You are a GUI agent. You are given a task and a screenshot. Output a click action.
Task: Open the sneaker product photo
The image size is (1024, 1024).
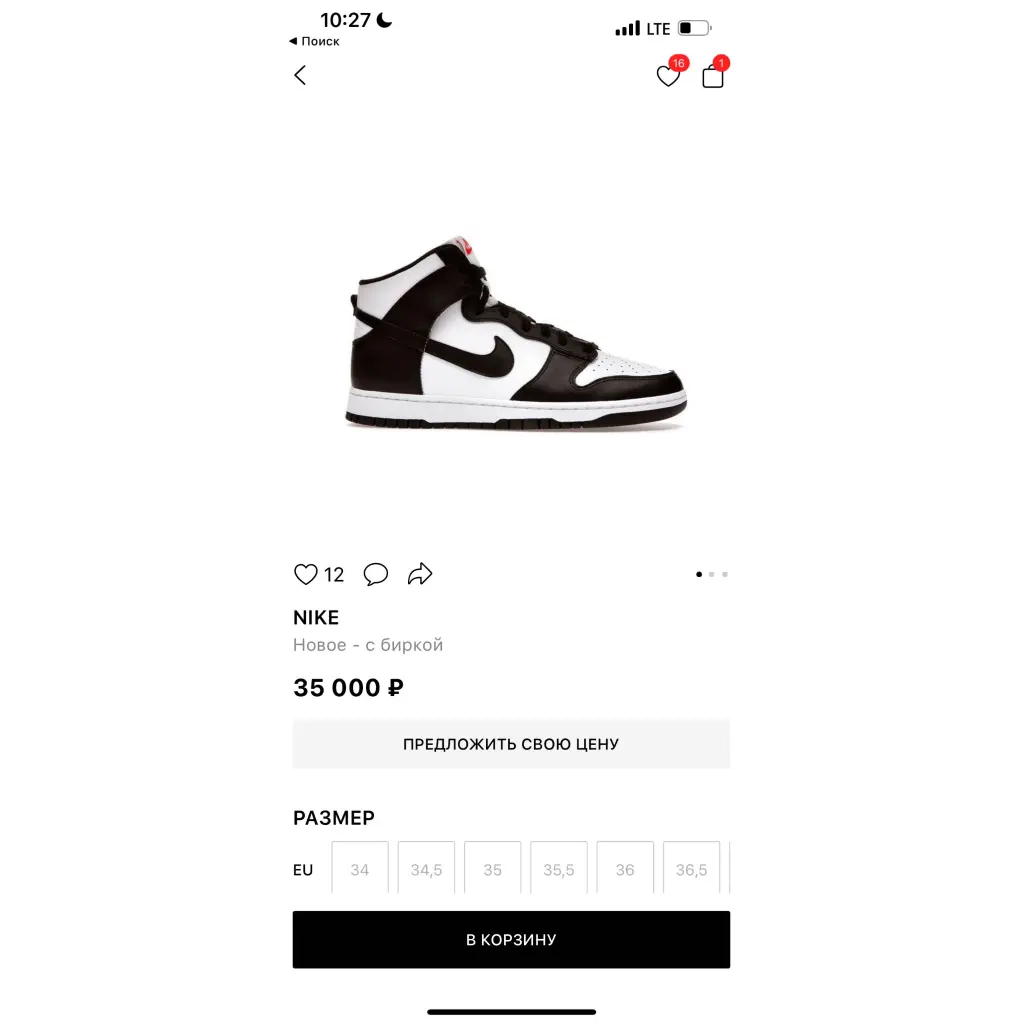click(x=516, y=335)
